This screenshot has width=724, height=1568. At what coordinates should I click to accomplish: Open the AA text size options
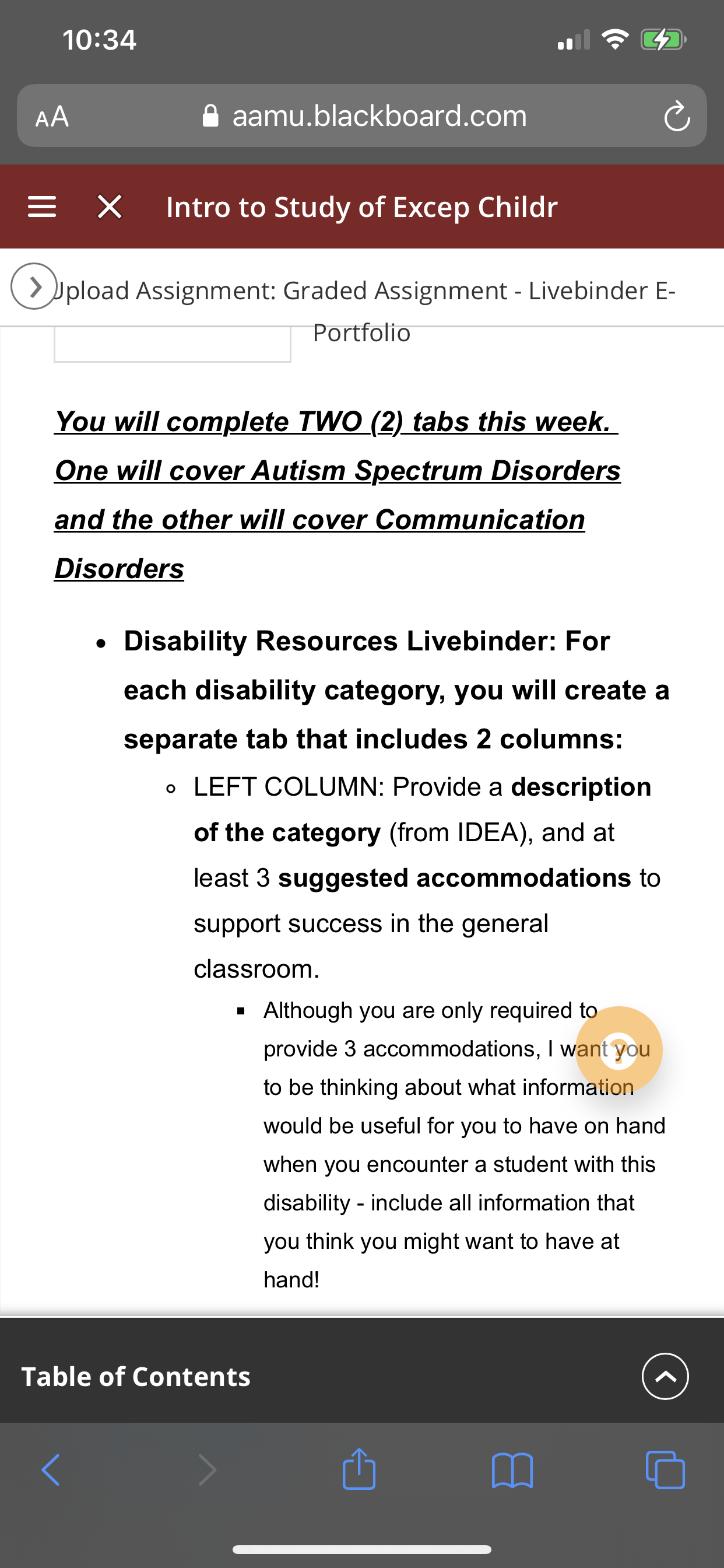pos(52,116)
